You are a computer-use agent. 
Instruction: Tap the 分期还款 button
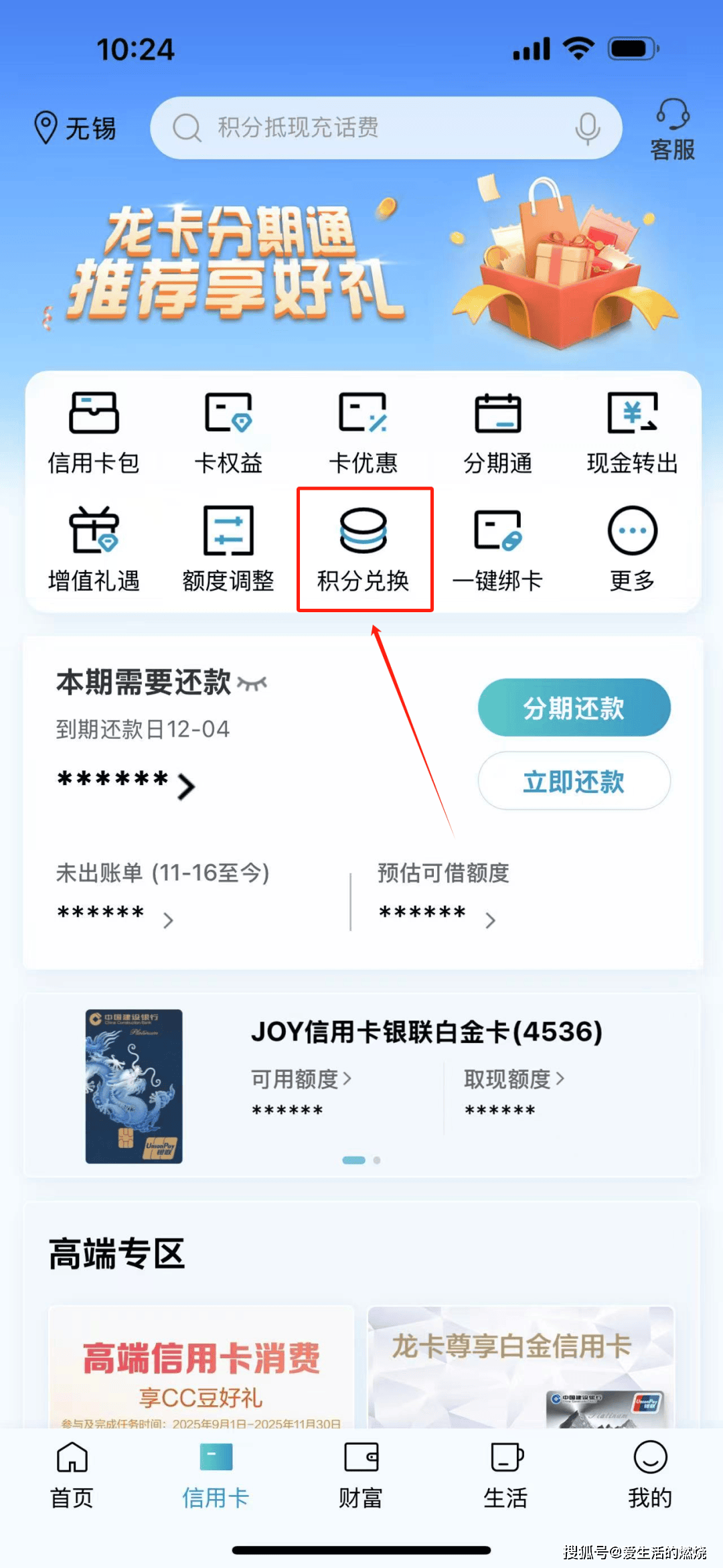tap(574, 707)
